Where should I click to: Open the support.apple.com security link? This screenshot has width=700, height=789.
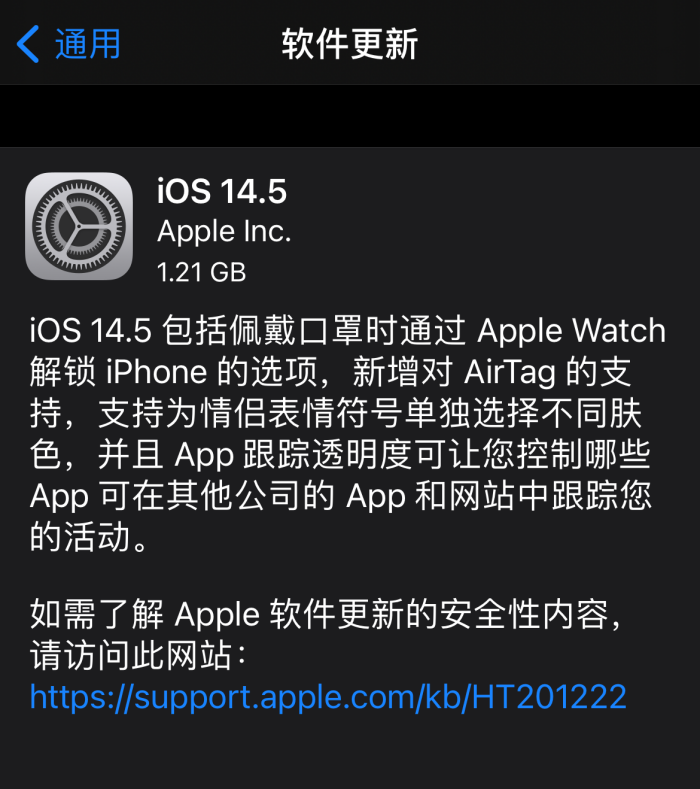coord(328,696)
